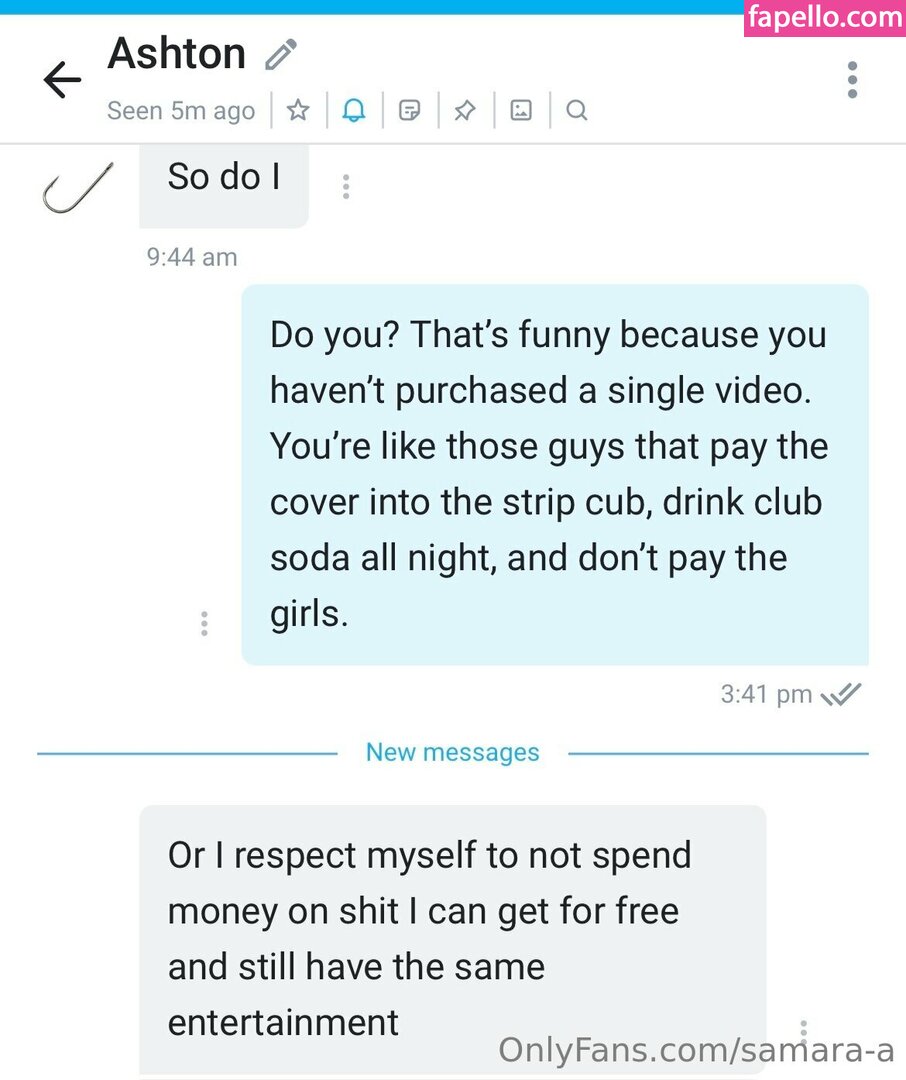Search within this conversation
This screenshot has width=906, height=1080.
coord(576,111)
